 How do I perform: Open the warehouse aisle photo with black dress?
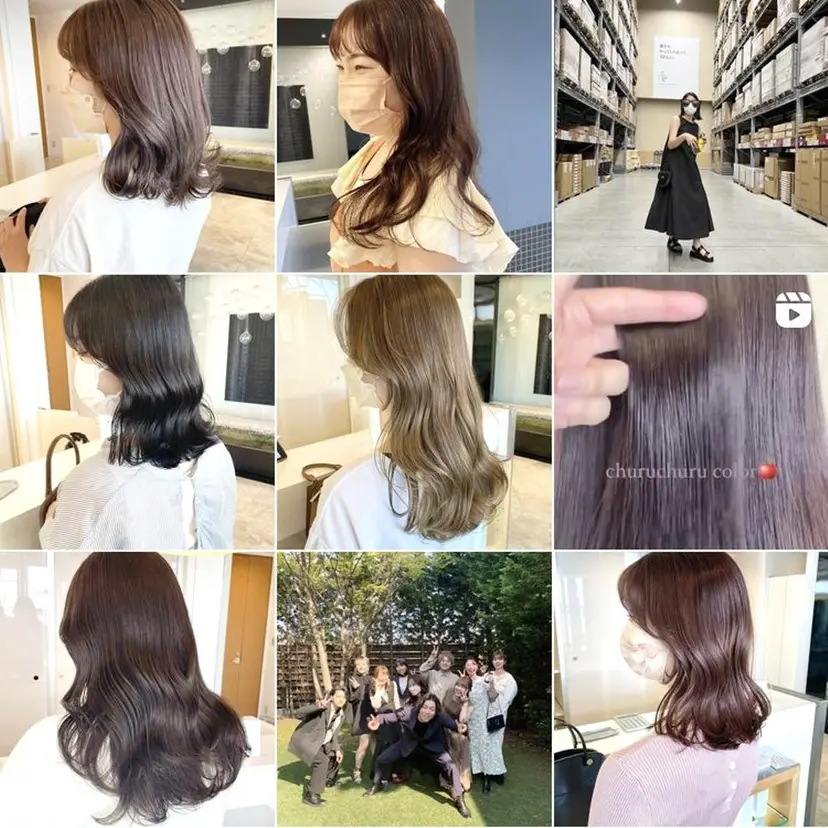tap(690, 136)
